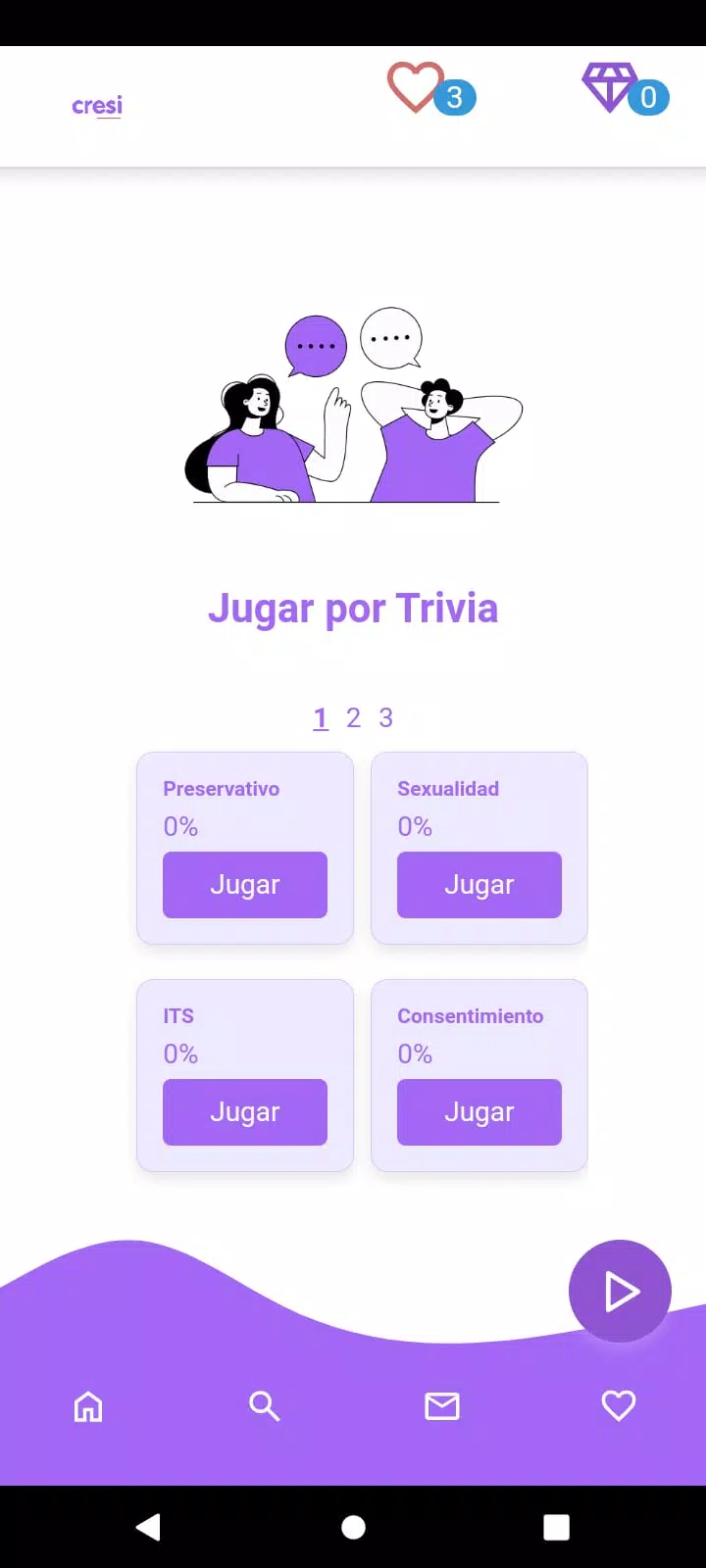Open the search tab
This screenshot has height=1568, width=706.
click(265, 1406)
